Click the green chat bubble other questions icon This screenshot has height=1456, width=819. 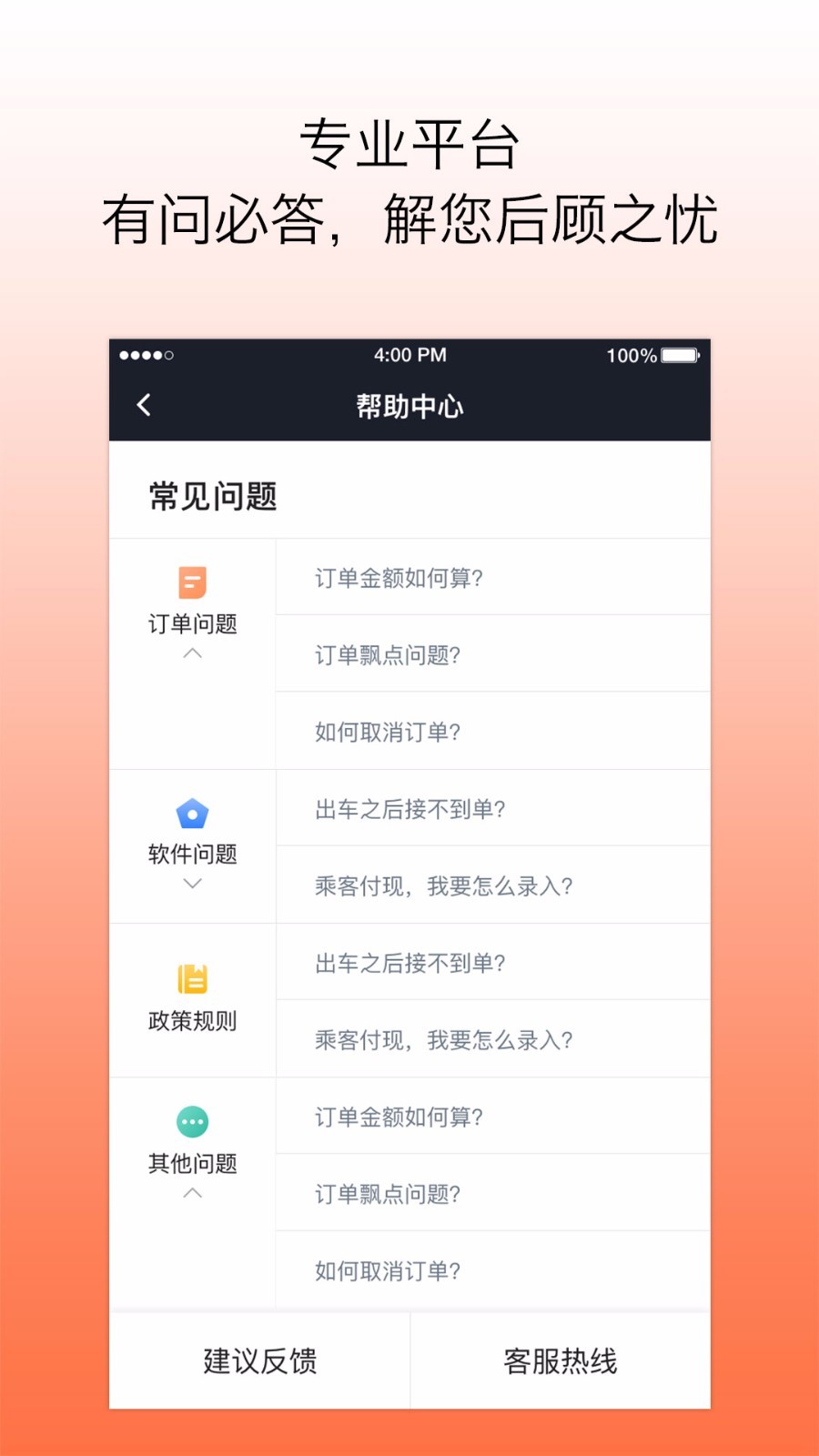point(191,1122)
